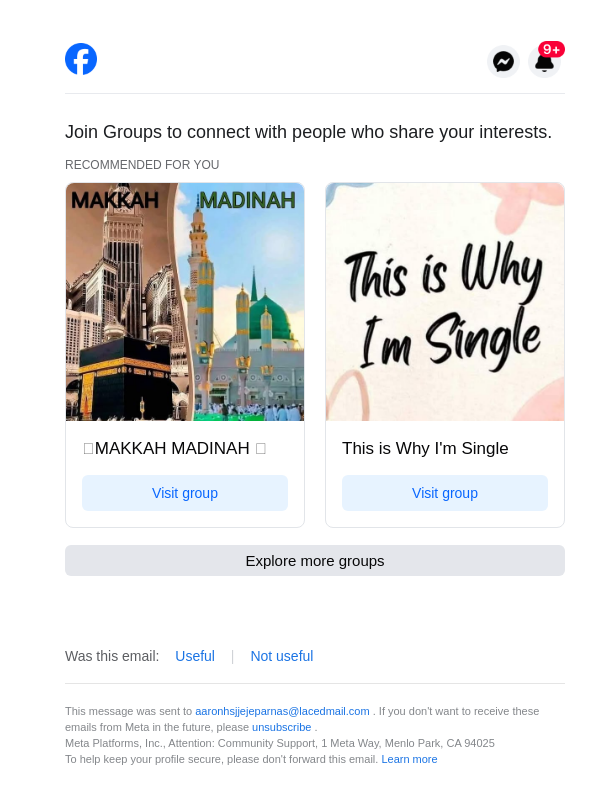Visit This is Why I'm Single group
The width and height of the screenshot is (600, 805).
pos(445,493)
